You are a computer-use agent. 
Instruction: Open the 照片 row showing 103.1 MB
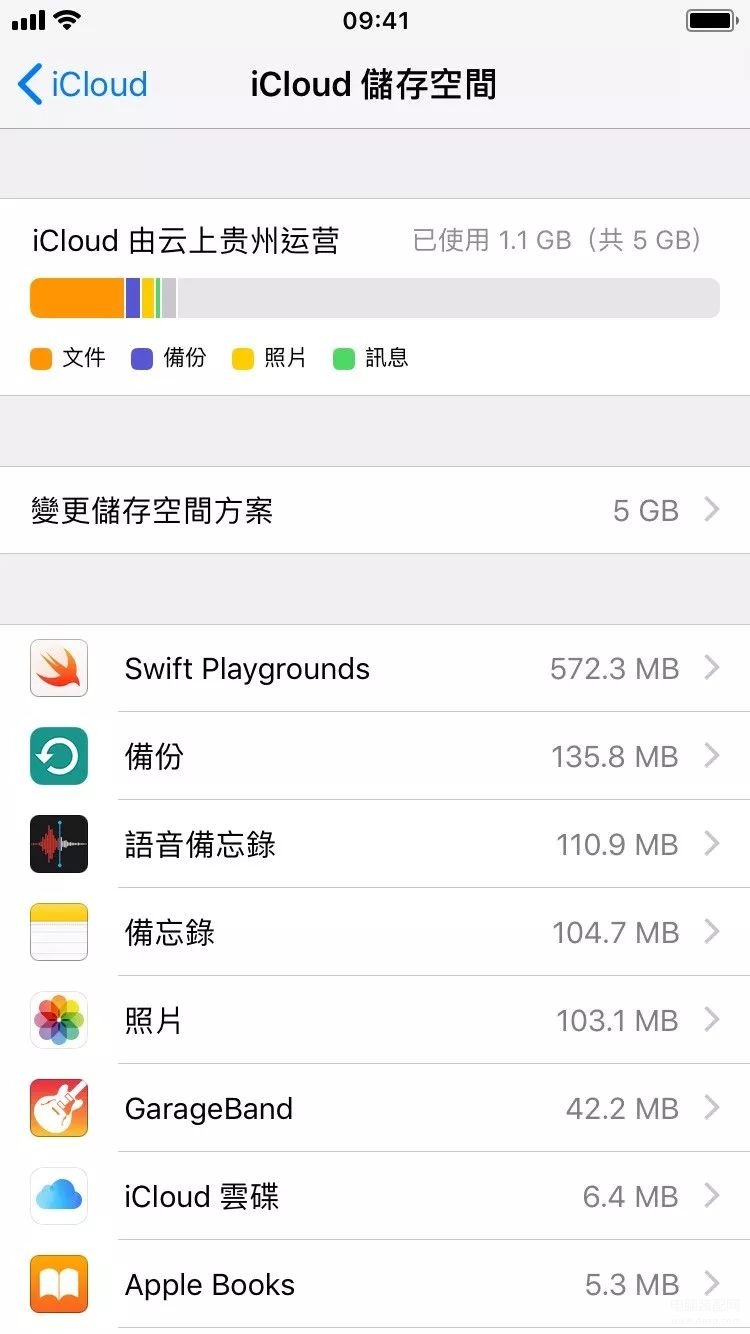pyautogui.click(x=375, y=1020)
